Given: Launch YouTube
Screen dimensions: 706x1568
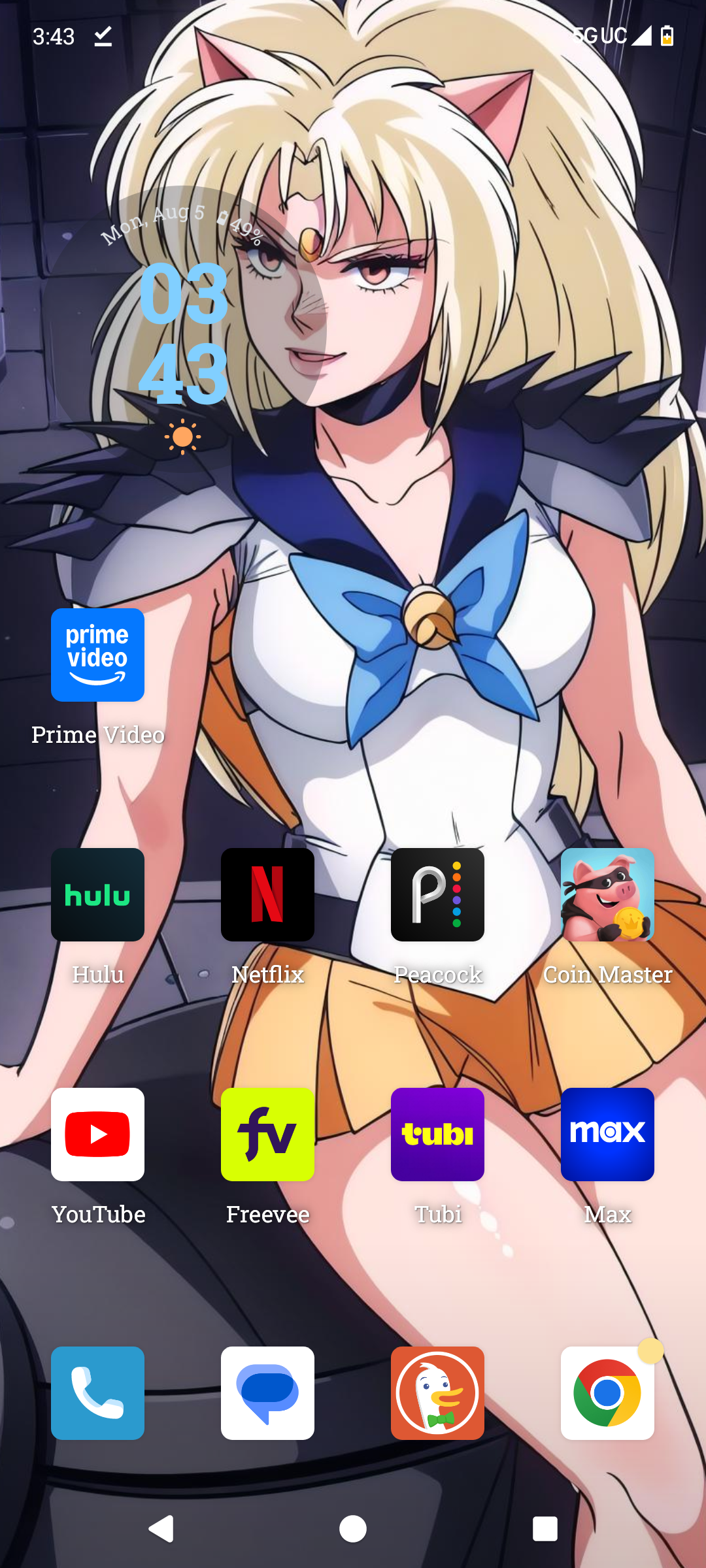Looking at the screenshot, I should tap(97, 1134).
